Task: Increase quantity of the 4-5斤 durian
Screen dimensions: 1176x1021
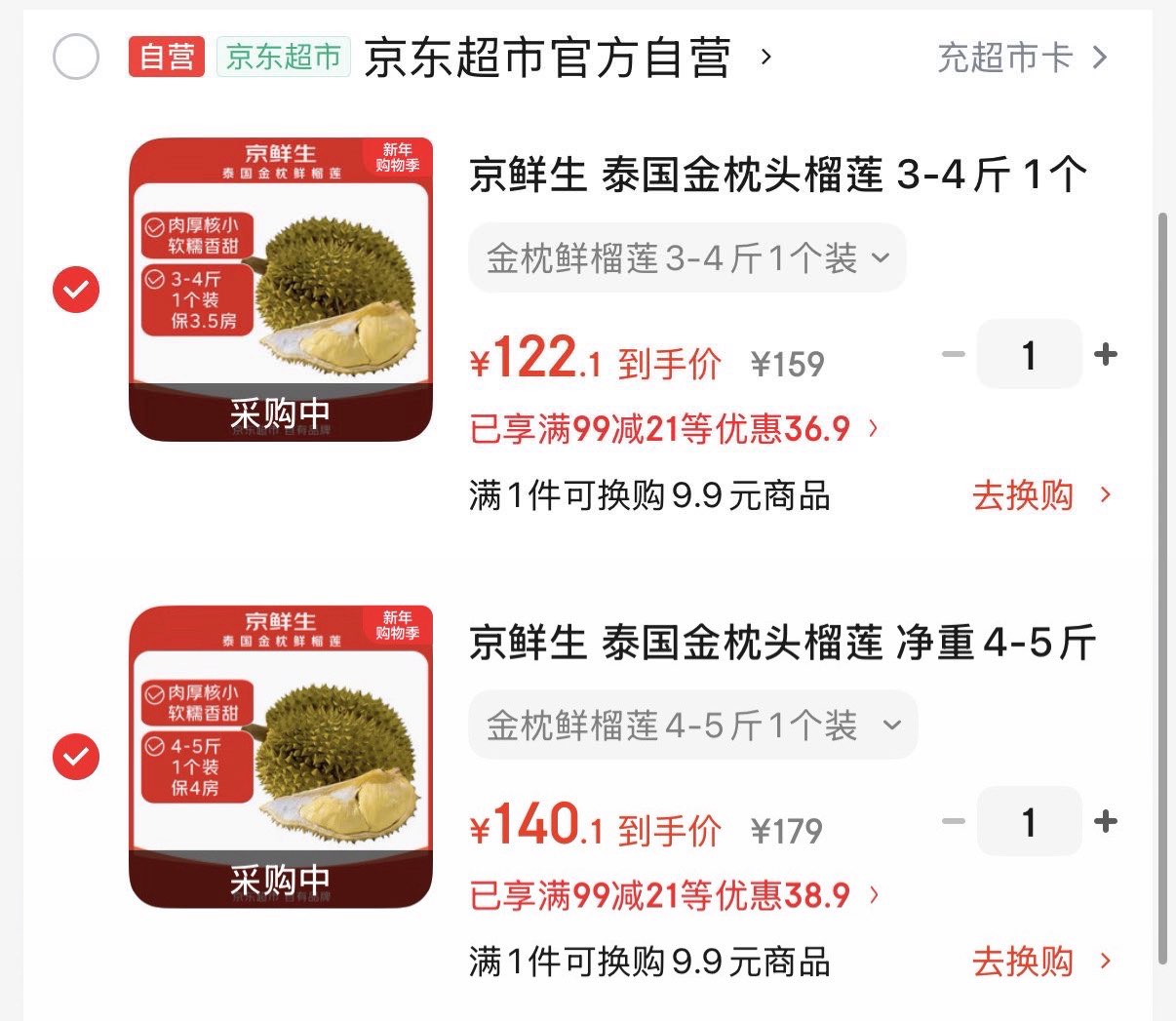Action: click(1106, 821)
